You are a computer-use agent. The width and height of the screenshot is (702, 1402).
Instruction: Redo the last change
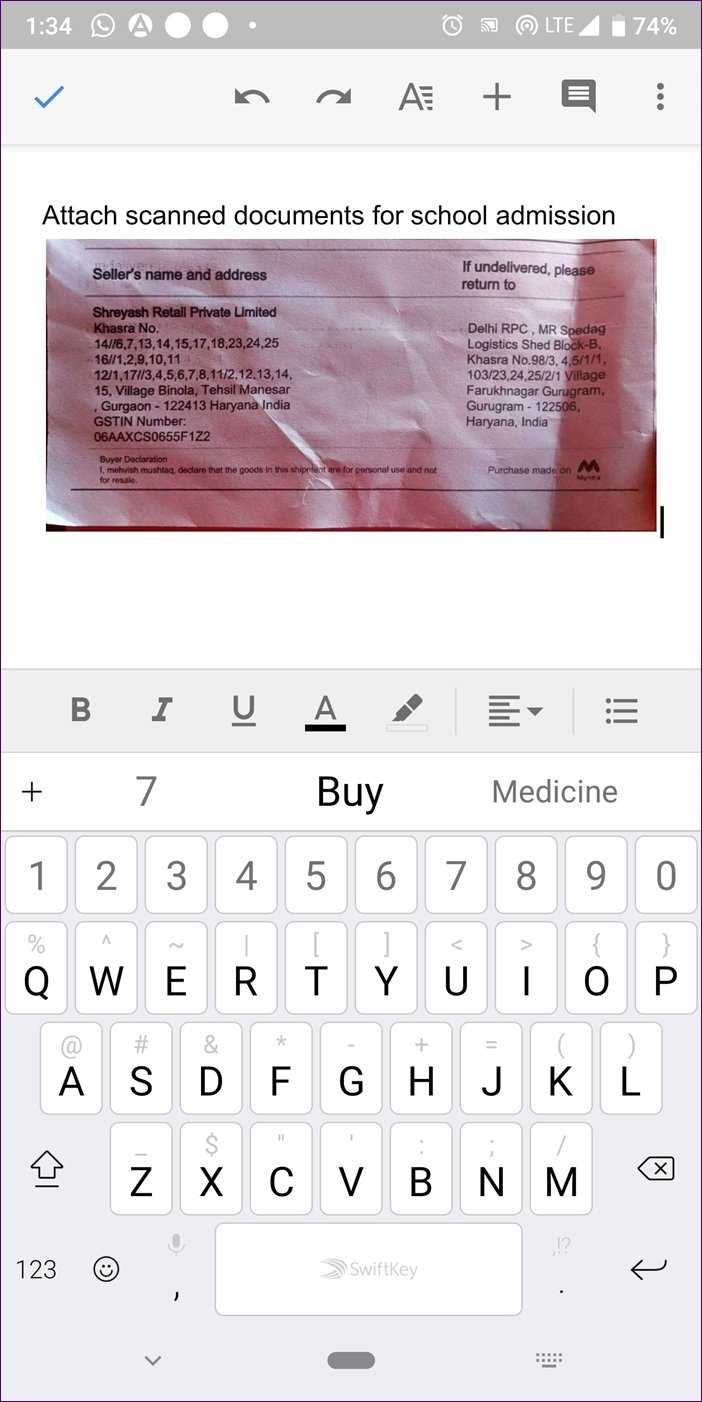point(333,97)
